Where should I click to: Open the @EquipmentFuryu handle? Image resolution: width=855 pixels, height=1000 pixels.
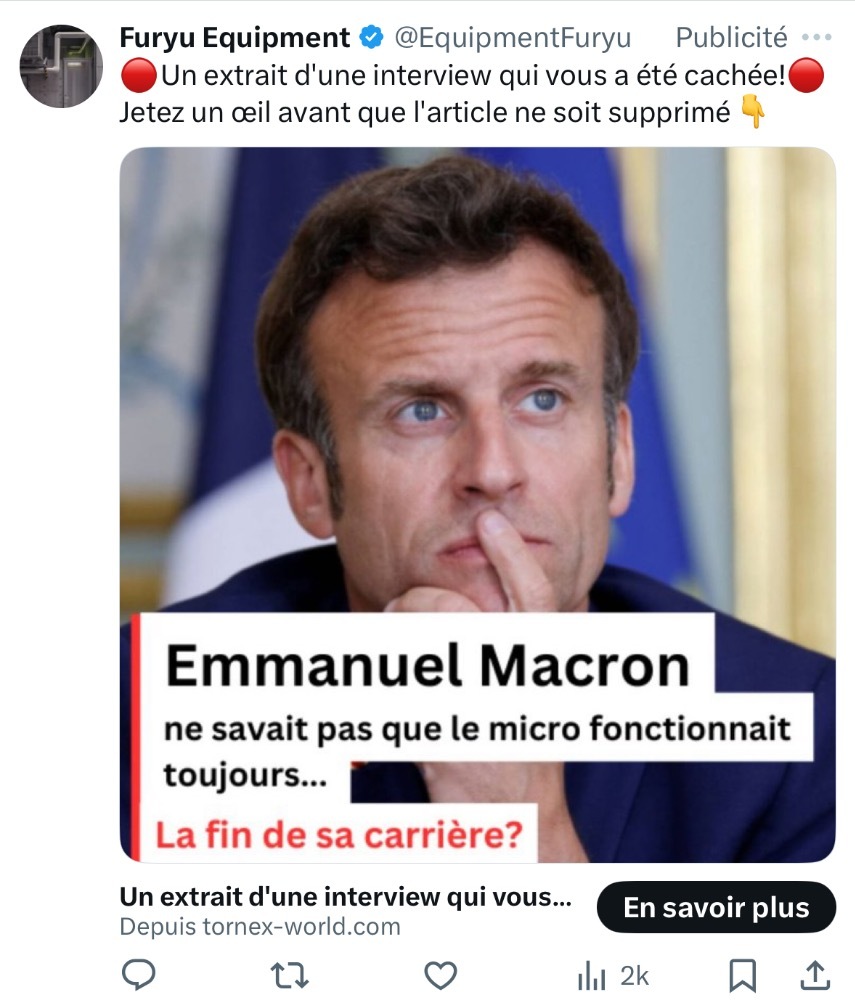click(x=513, y=39)
